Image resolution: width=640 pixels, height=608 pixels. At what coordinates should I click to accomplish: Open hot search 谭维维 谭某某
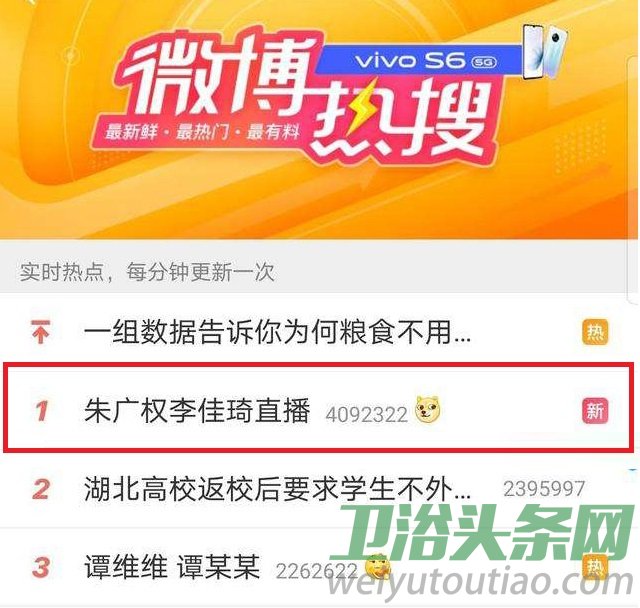pyautogui.click(x=172, y=569)
